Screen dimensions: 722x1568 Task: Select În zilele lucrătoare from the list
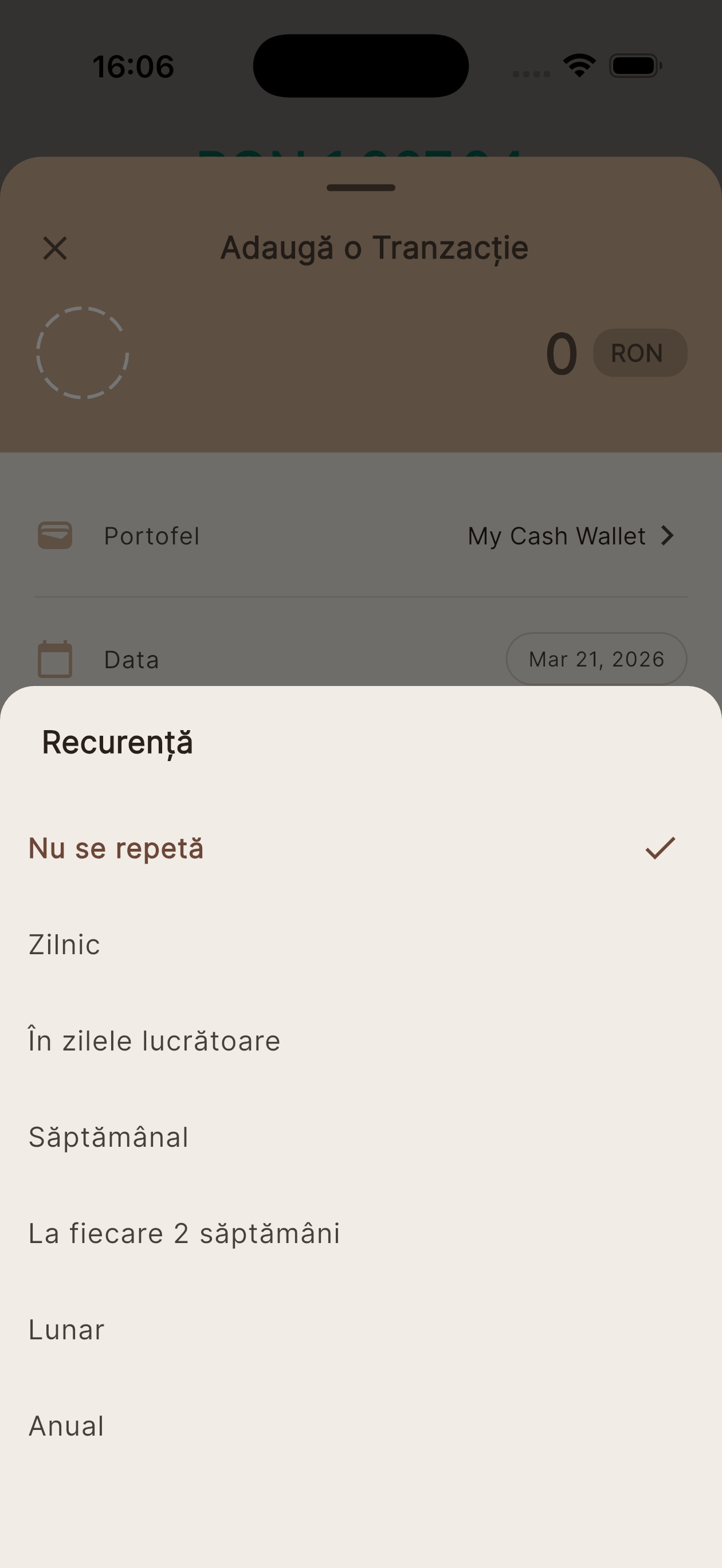click(x=154, y=1040)
